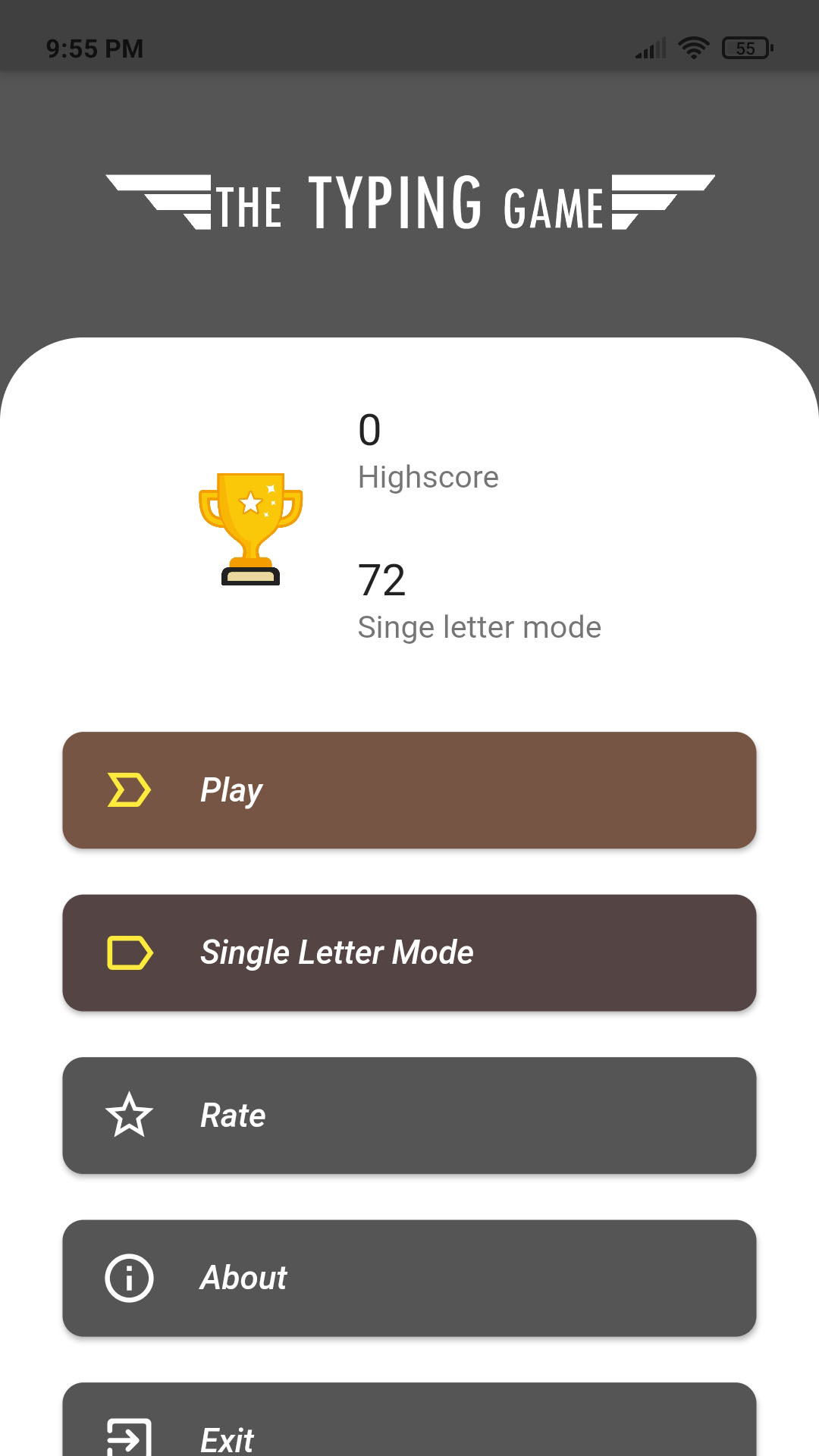Open the About screen
The width and height of the screenshot is (819, 1456).
pyautogui.click(x=409, y=1277)
